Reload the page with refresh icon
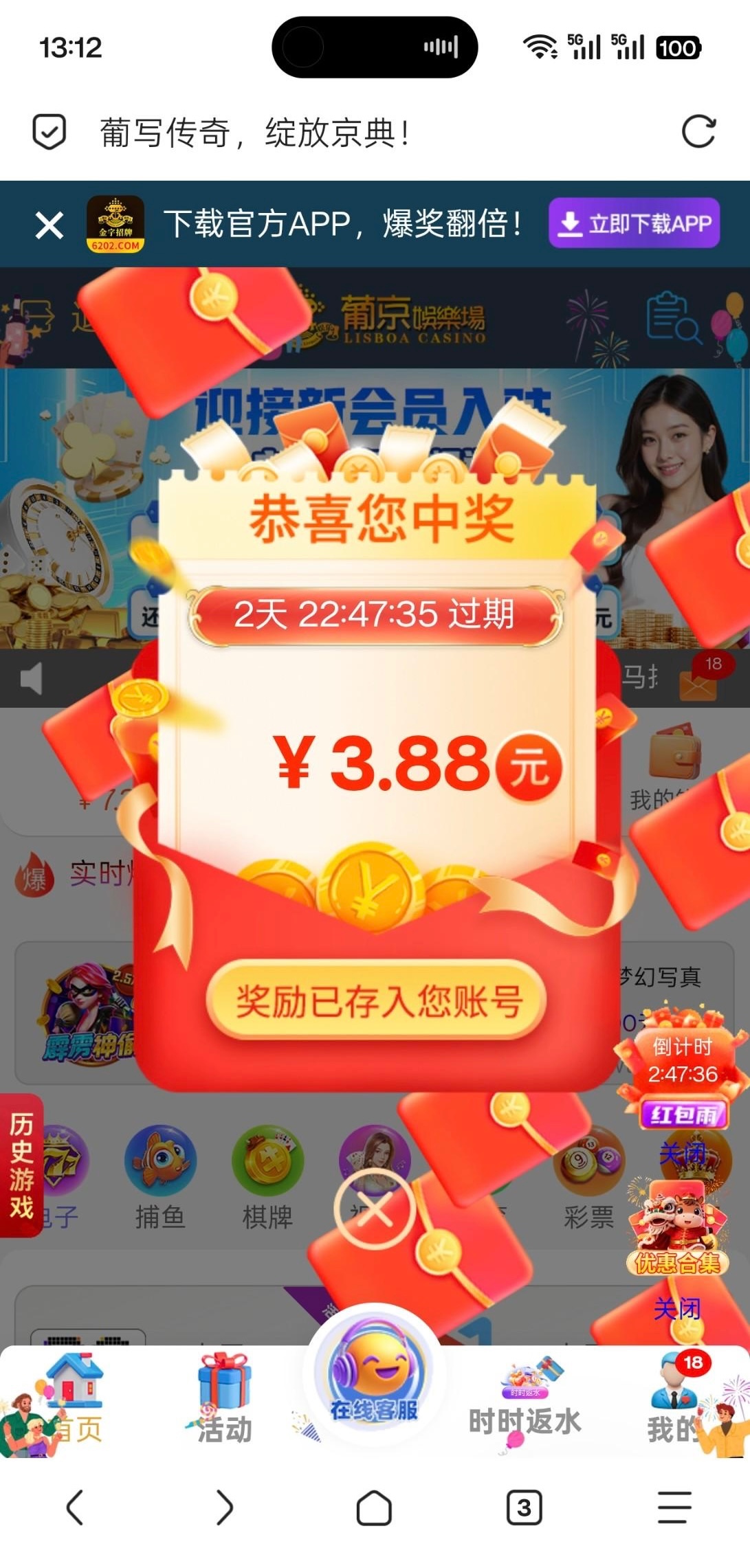Image resolution: width=750 pixels, height=1568 pixels. [698, 132]
